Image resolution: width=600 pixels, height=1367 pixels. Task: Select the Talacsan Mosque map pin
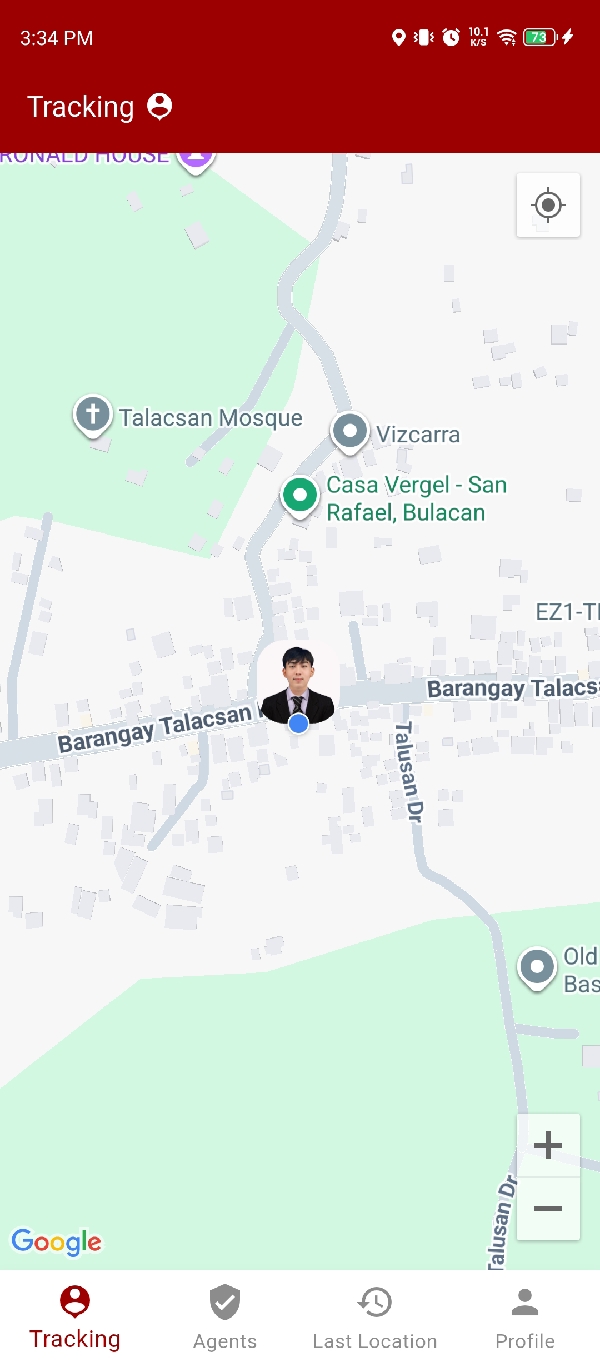coord(93,414)
